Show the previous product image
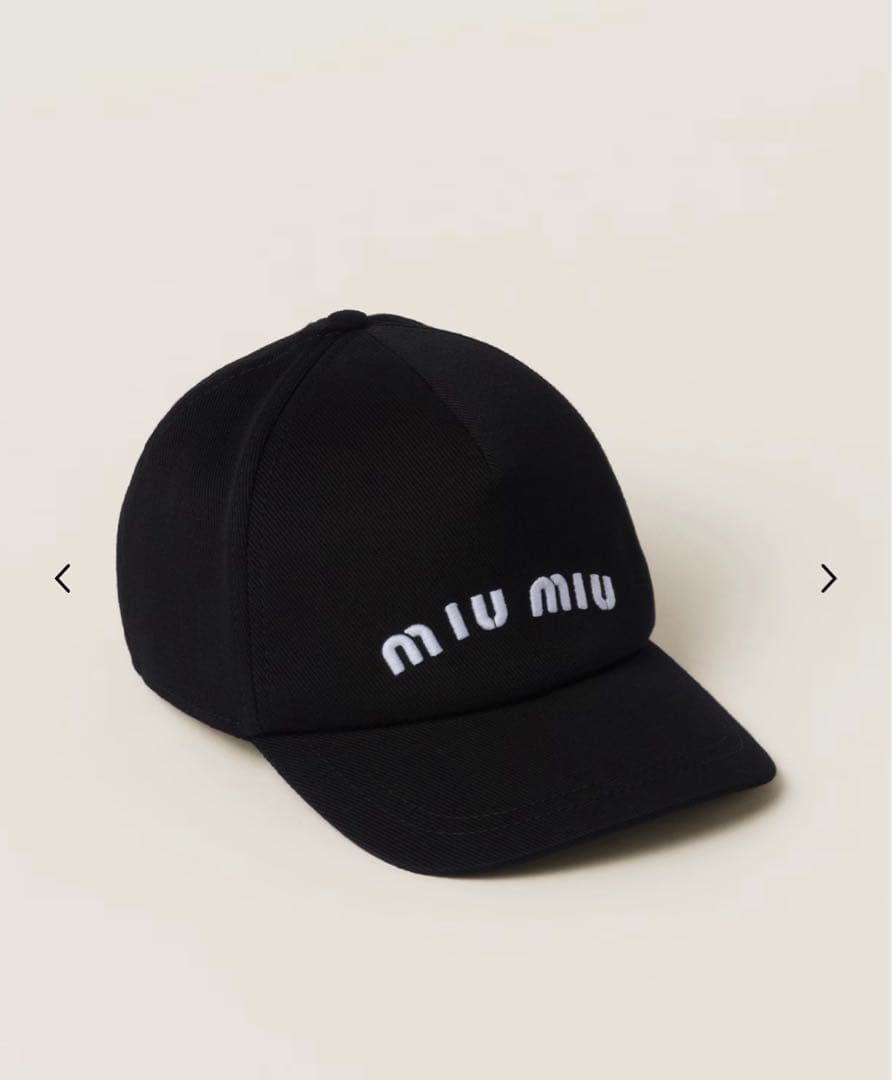Image resolution: width=892 pixels, height=1080 pixels. pos(63,578)
